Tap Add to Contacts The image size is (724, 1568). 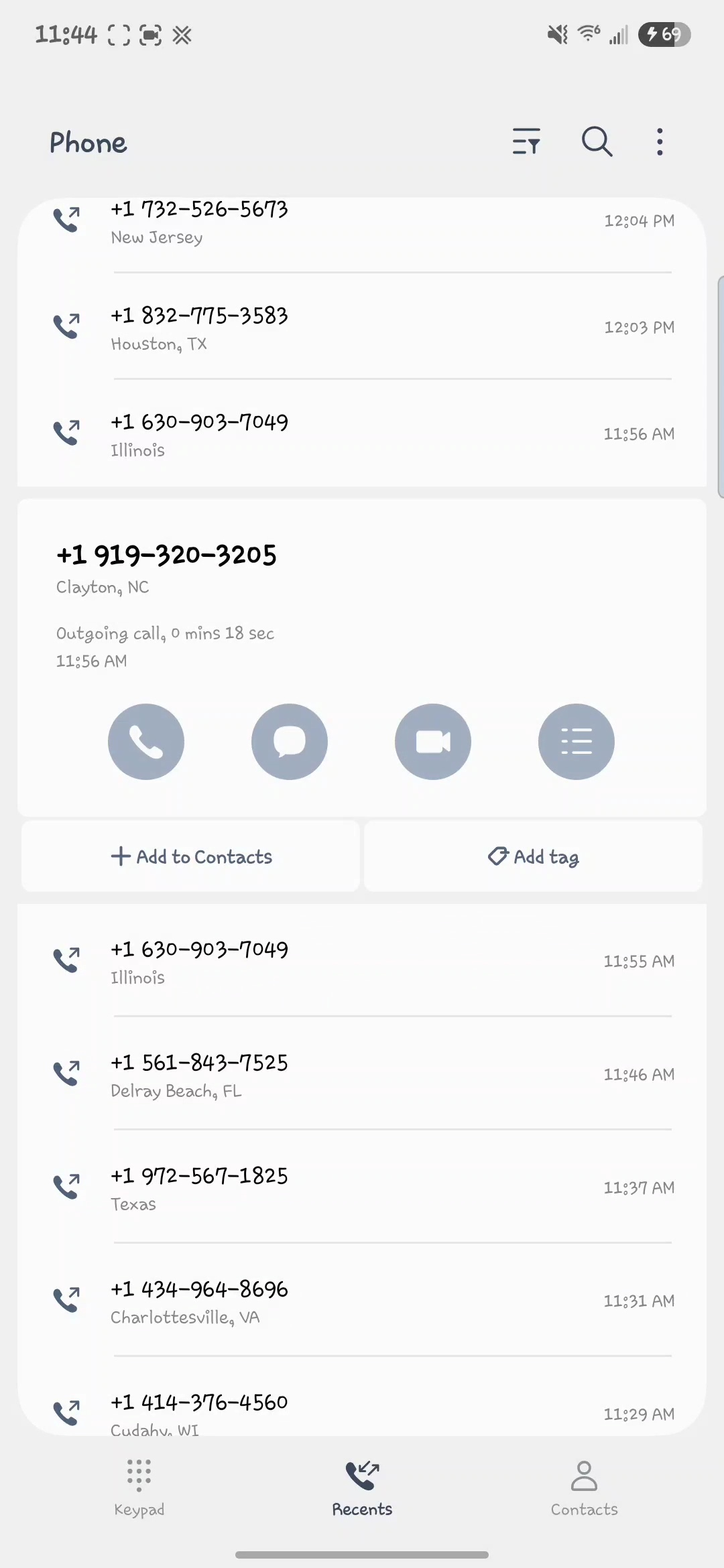(191, 857)
